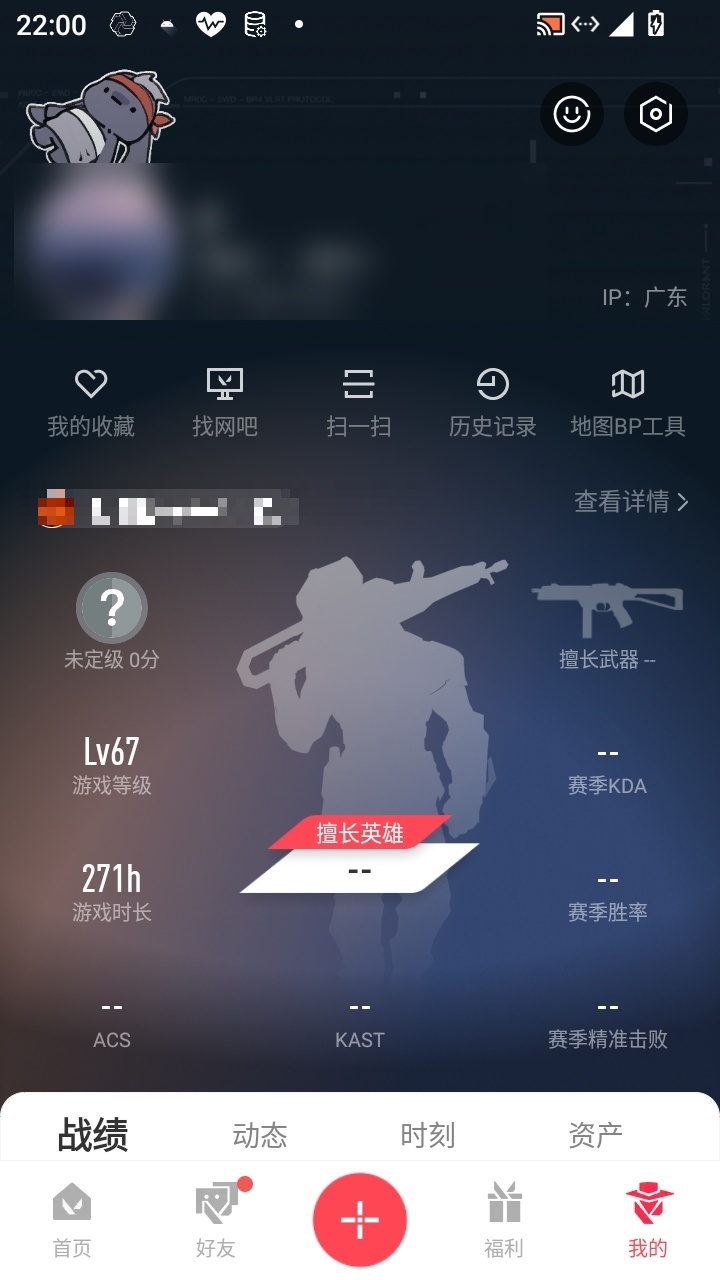Switch to the 动态 tab
The image size is (720, 1280).
point(260,1135)
